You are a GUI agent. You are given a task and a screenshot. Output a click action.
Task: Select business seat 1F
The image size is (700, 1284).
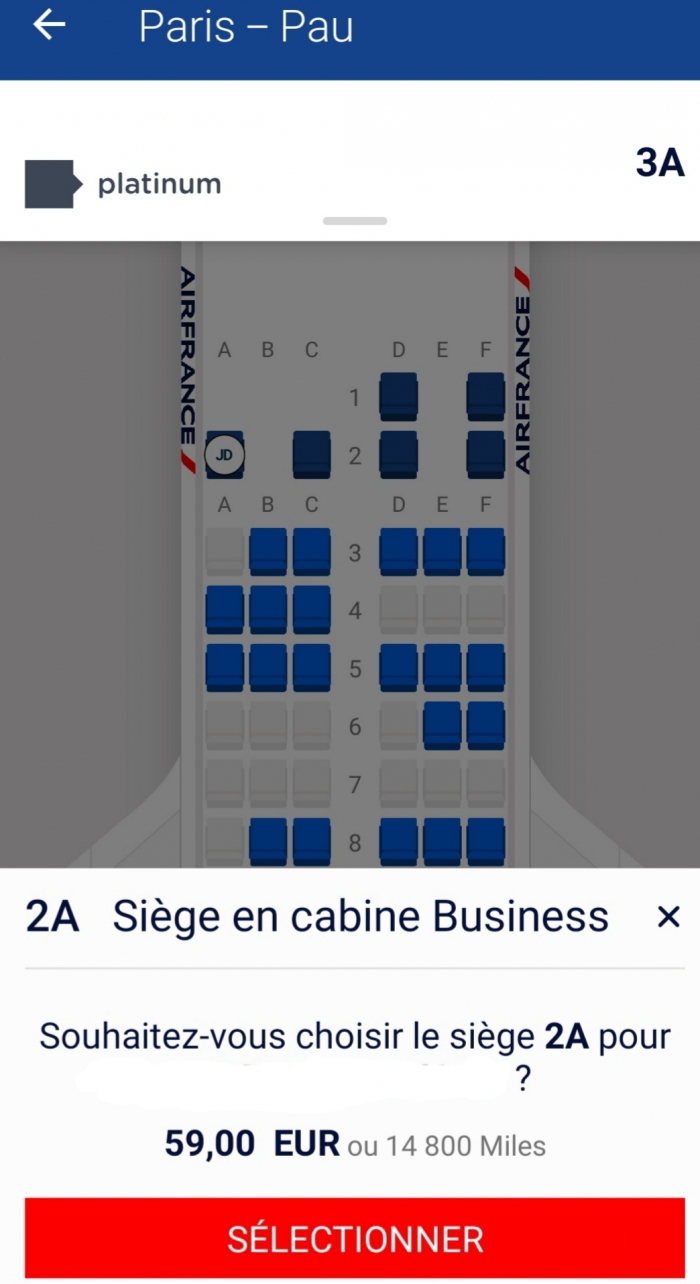point(486,396)
